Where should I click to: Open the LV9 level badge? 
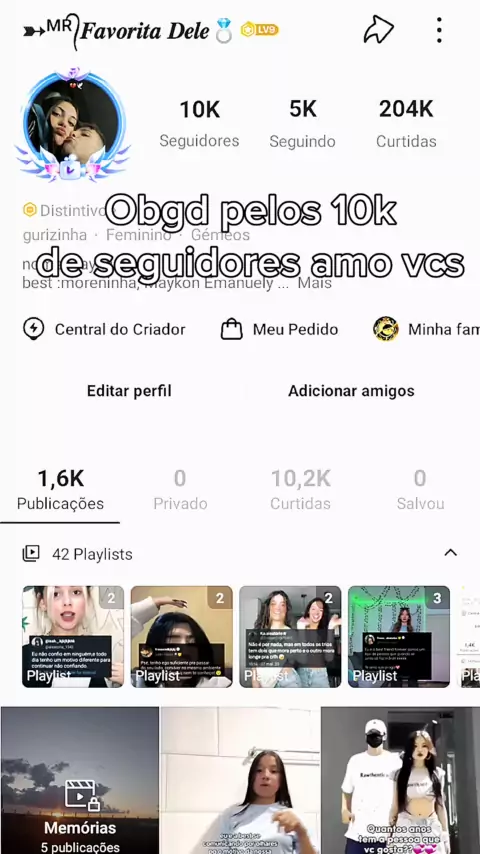(x=260, y=29)
